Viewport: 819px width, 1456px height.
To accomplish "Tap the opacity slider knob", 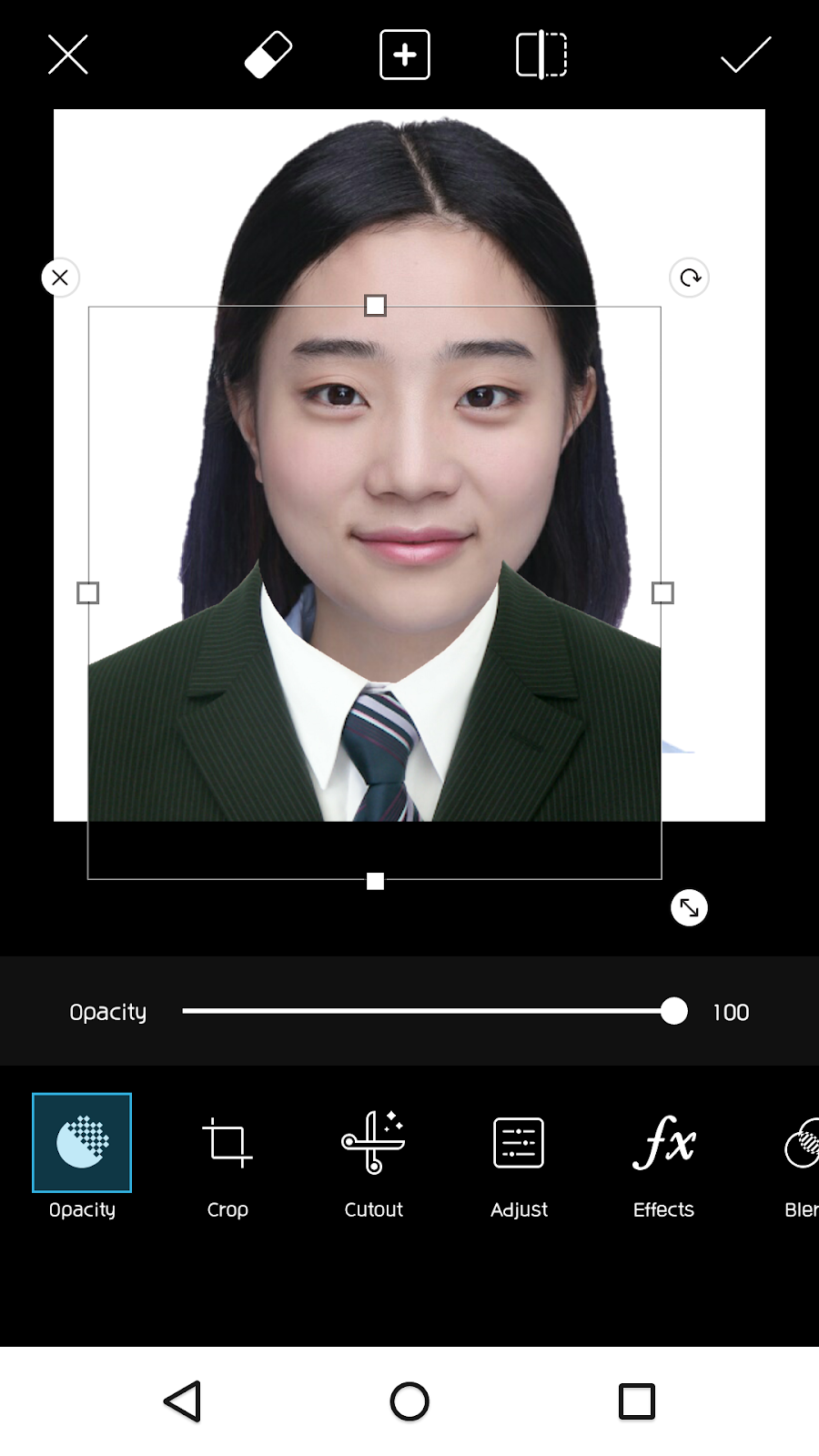I will (673, 1011).
